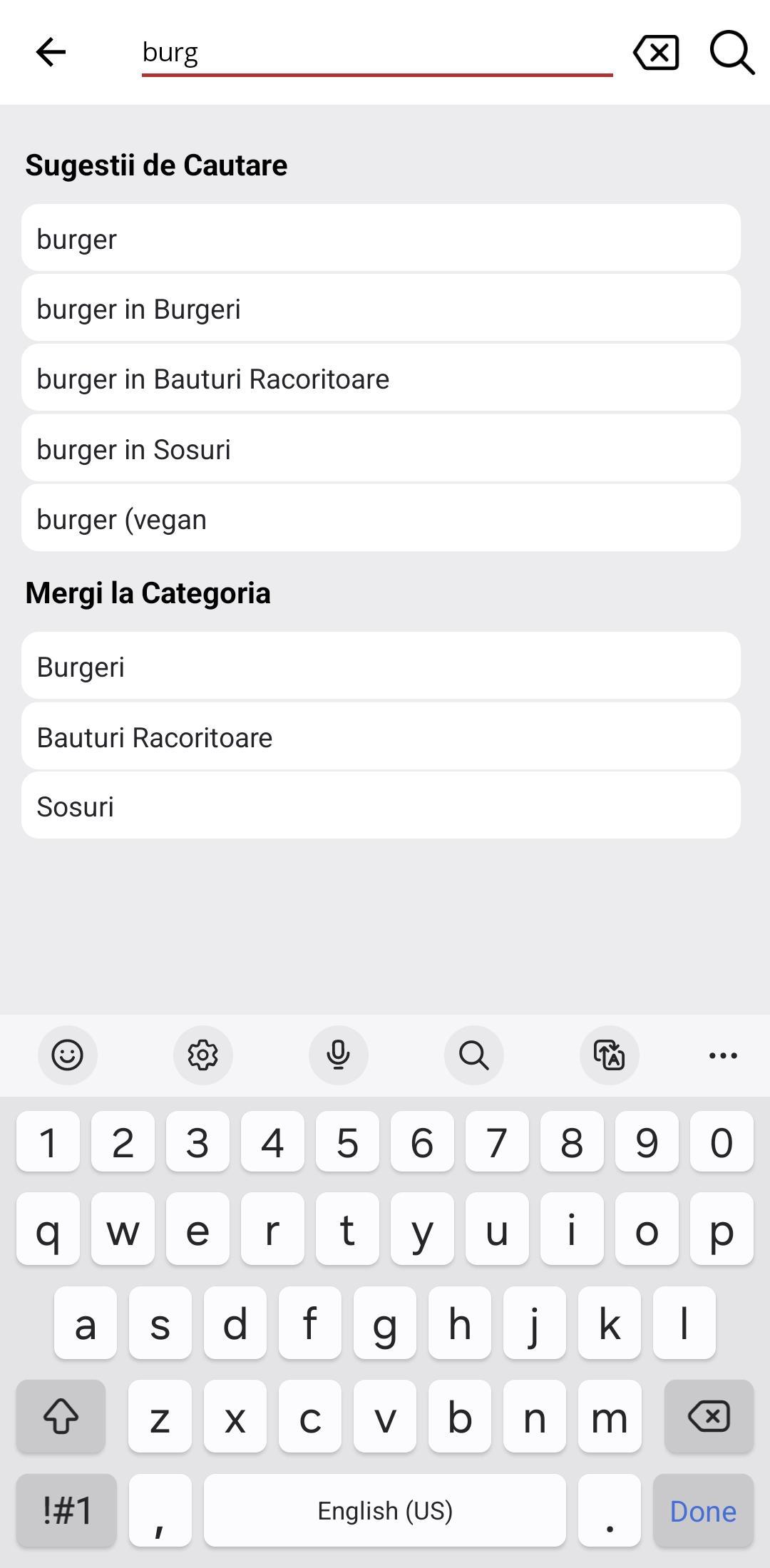Open the Sosuri category

click(x=381, y=806)
